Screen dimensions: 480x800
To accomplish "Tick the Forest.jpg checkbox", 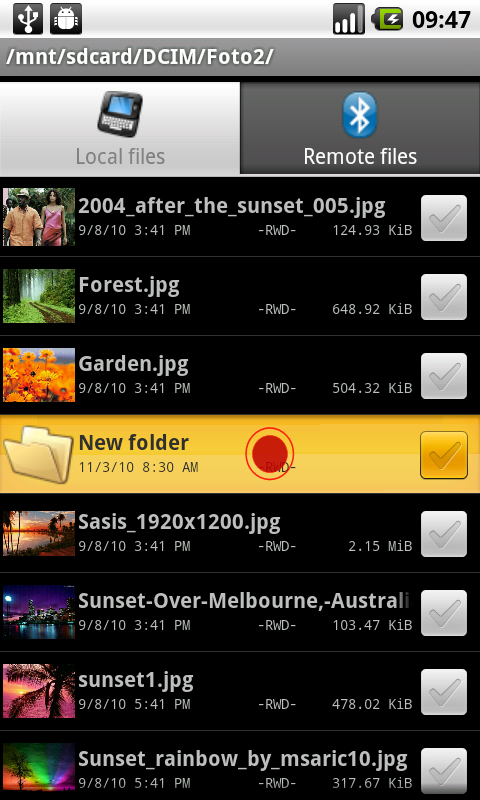I will [444, 297].
